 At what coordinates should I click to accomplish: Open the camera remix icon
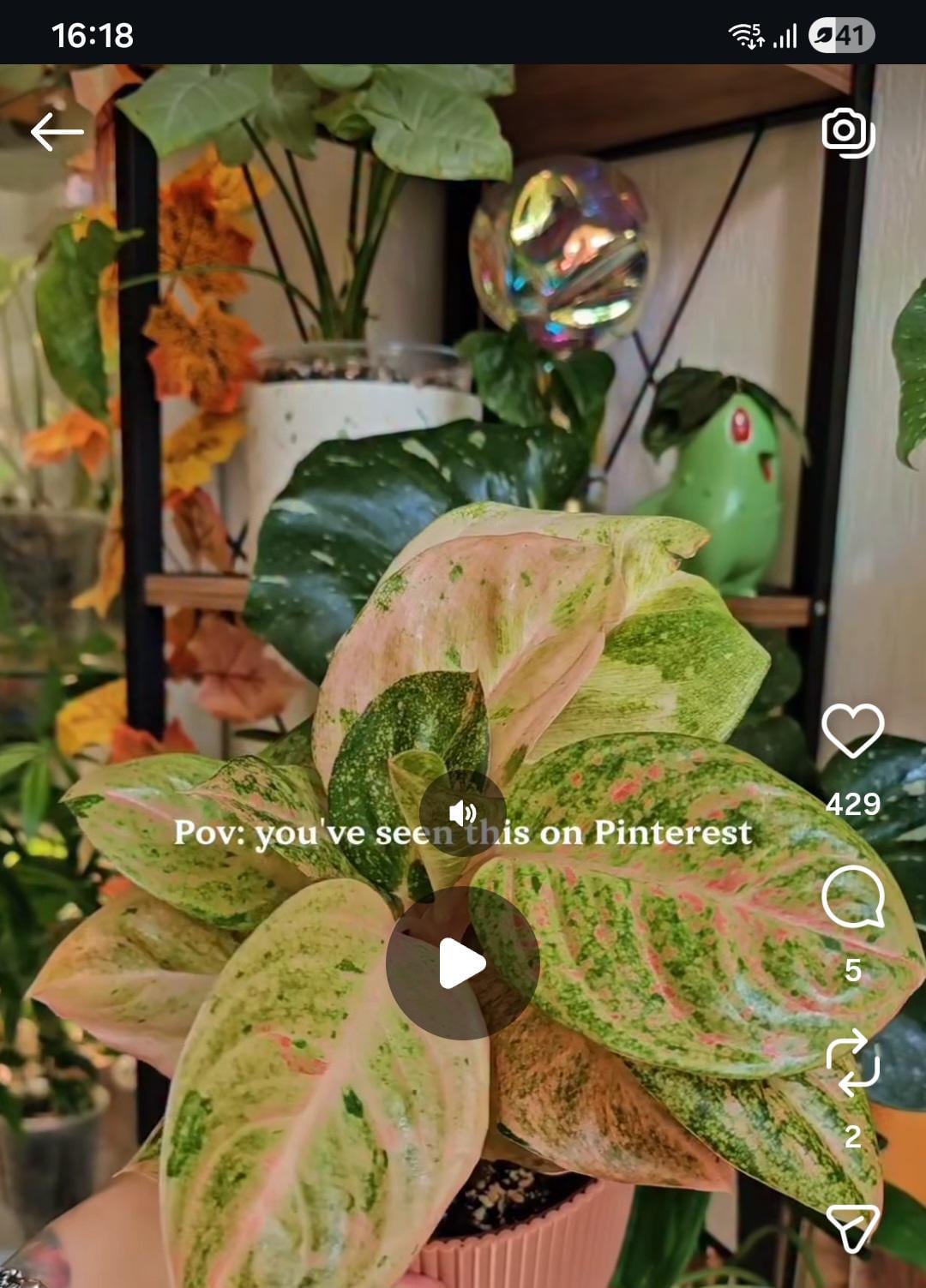pyautogui.click(x=847, y=132)
